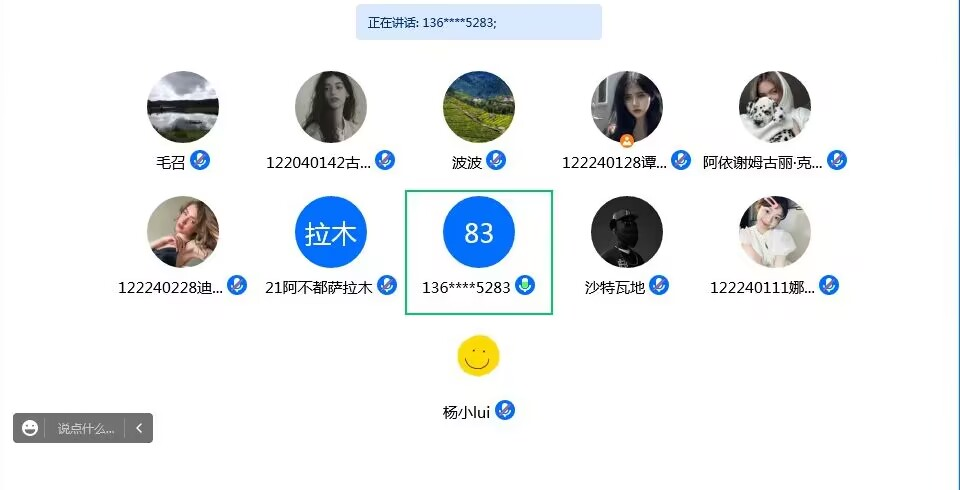Image resolution: width=960 pixels, height=490 pixels.
Task: Select participant 122240228迪's avatar
Action: 183,232
